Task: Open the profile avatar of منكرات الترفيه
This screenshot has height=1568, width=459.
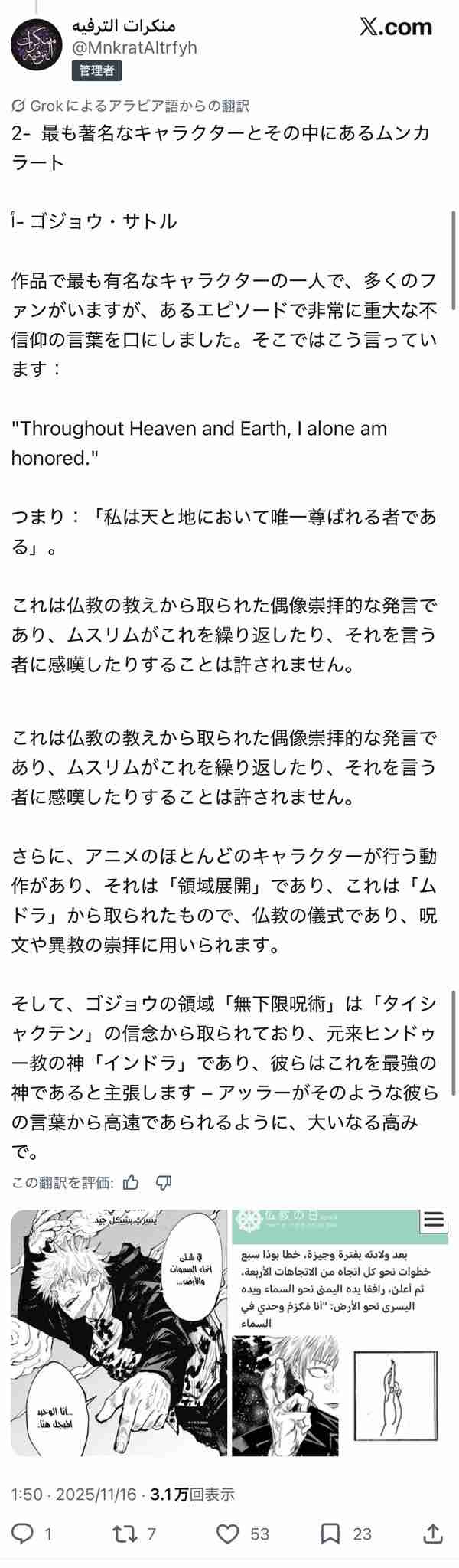Action: click(36, 45)
